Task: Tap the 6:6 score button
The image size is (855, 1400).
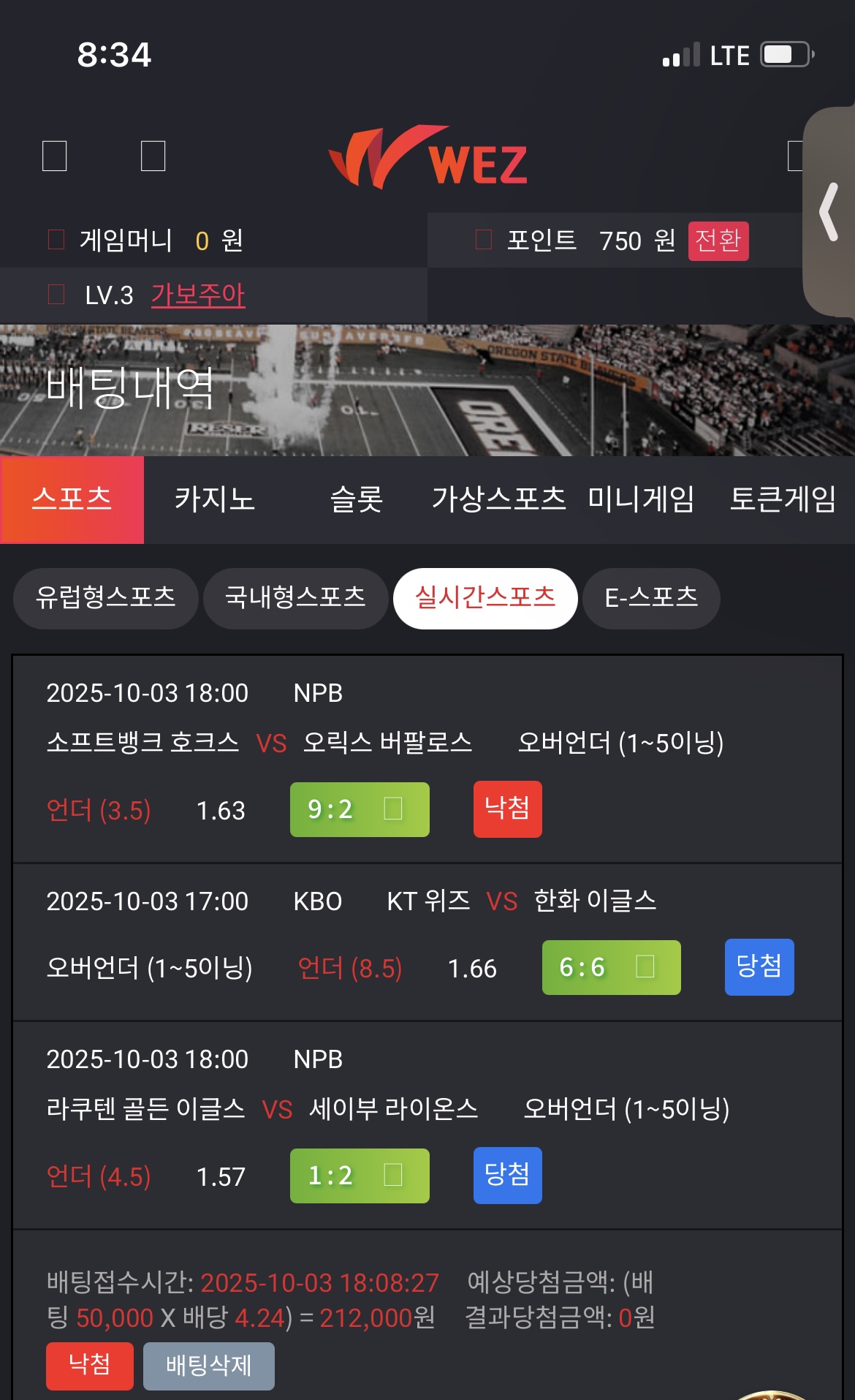Action: tap(611, 967)
